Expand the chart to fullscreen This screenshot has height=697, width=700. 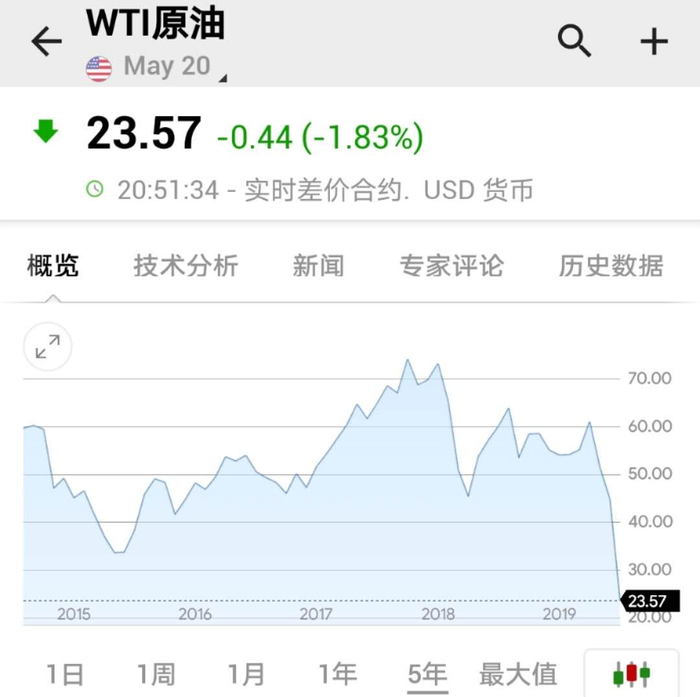pos(48,346)
